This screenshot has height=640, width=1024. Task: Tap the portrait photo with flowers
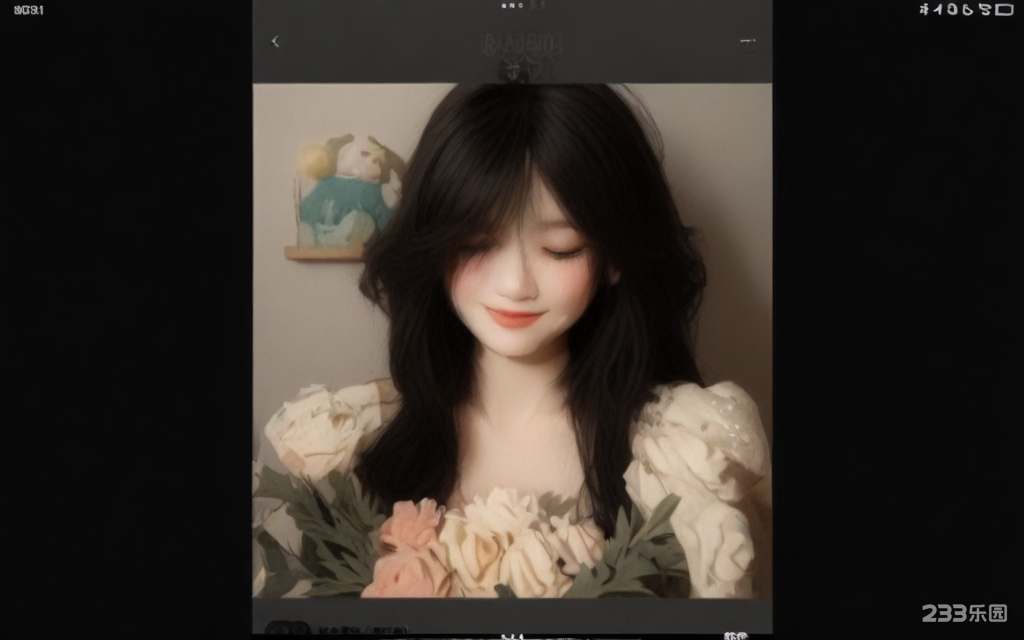pyautogui.click(x=512, y=340)
